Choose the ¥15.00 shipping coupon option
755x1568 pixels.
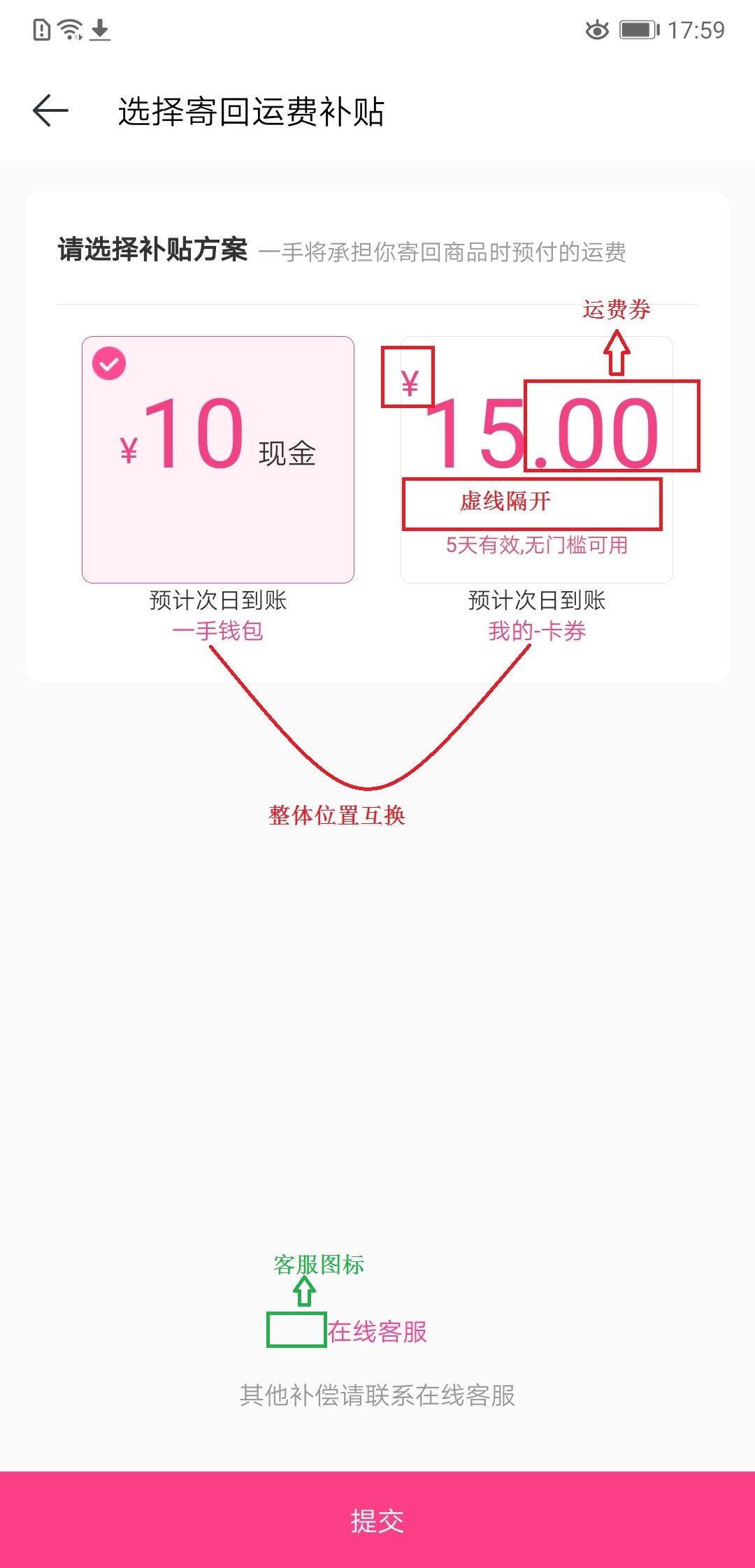(537, 460)
